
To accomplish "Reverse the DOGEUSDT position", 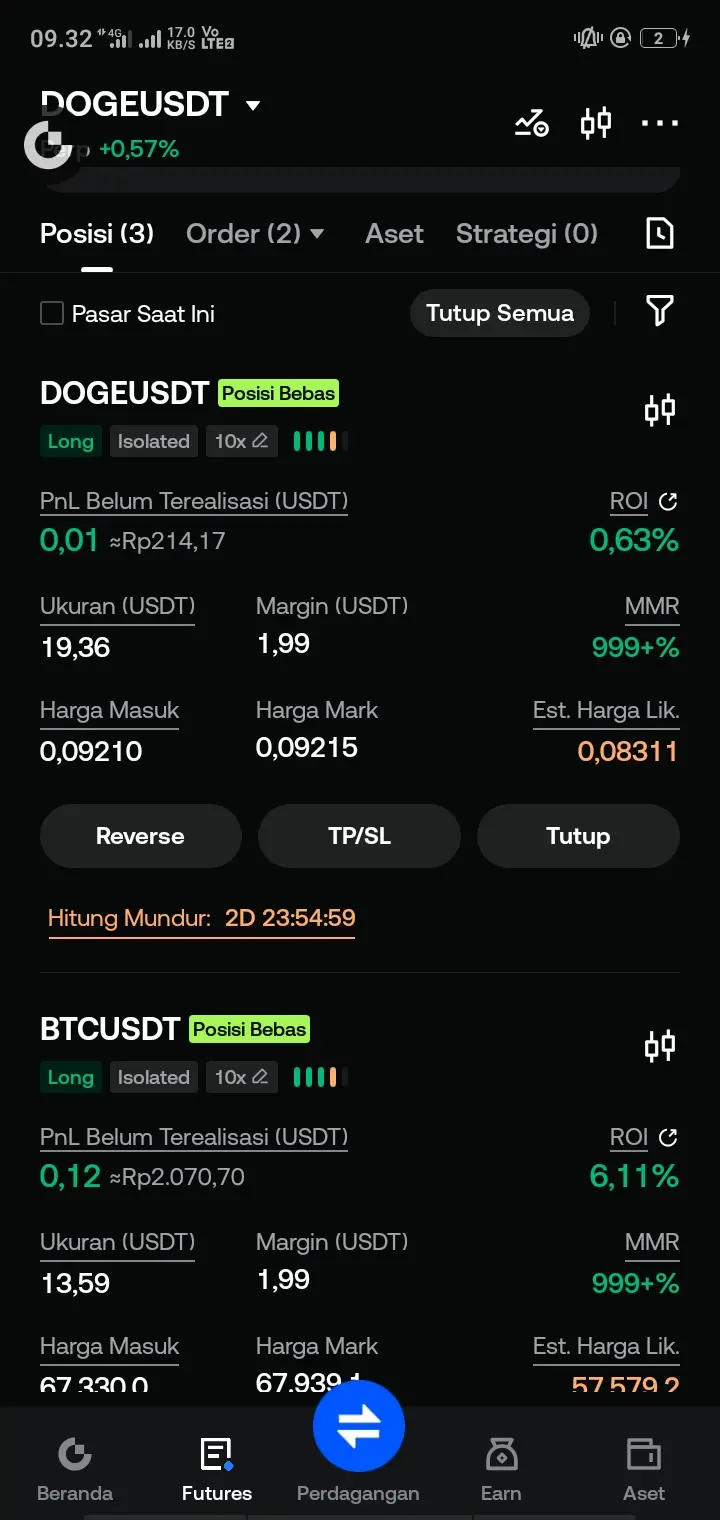I will [140, 836].
